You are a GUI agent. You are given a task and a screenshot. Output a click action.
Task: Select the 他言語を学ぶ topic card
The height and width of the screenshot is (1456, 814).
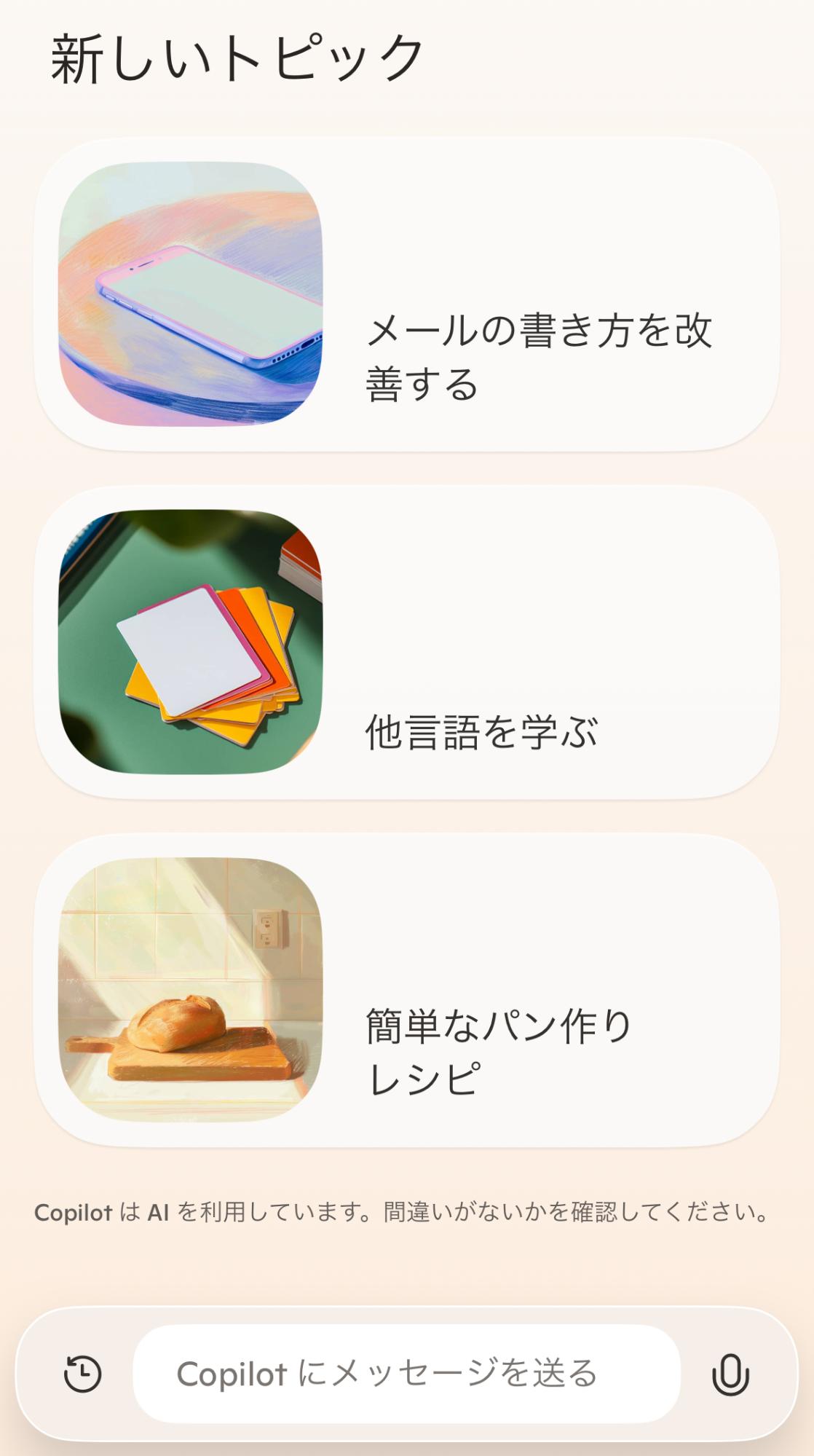406,642
